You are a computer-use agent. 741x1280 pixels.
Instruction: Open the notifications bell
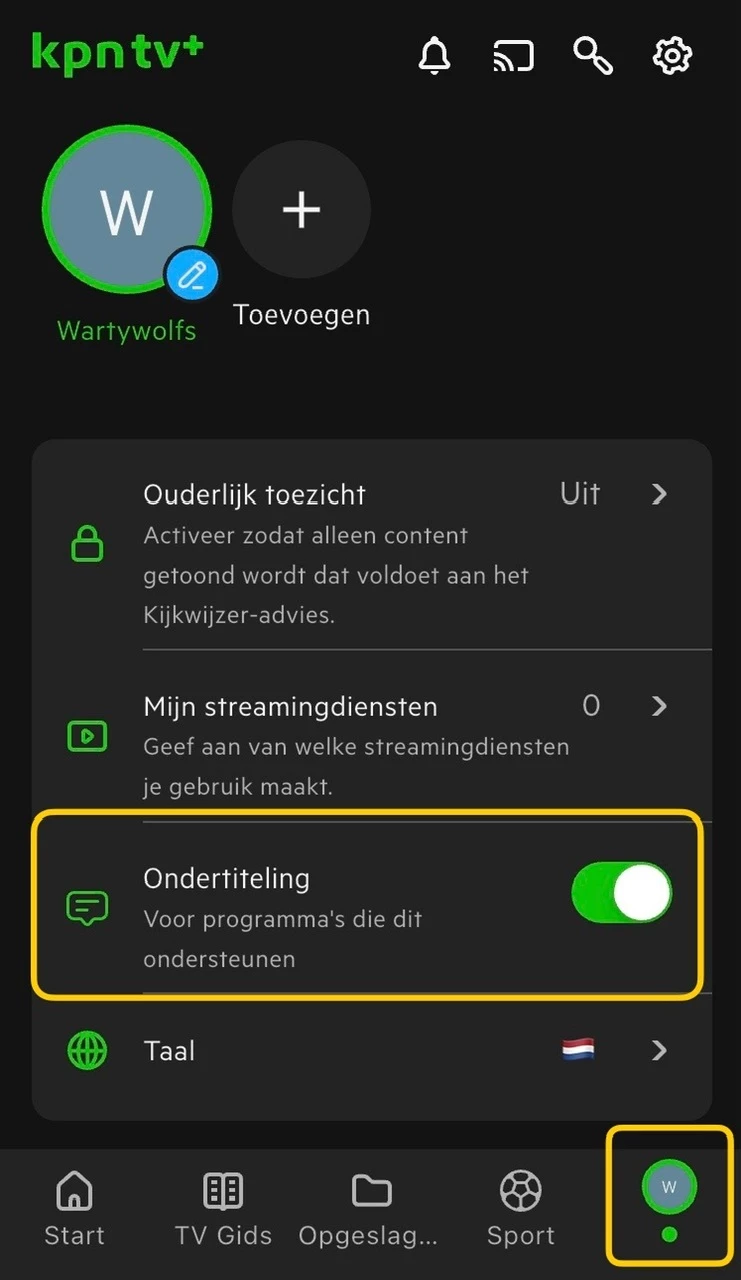pos(434,56)
